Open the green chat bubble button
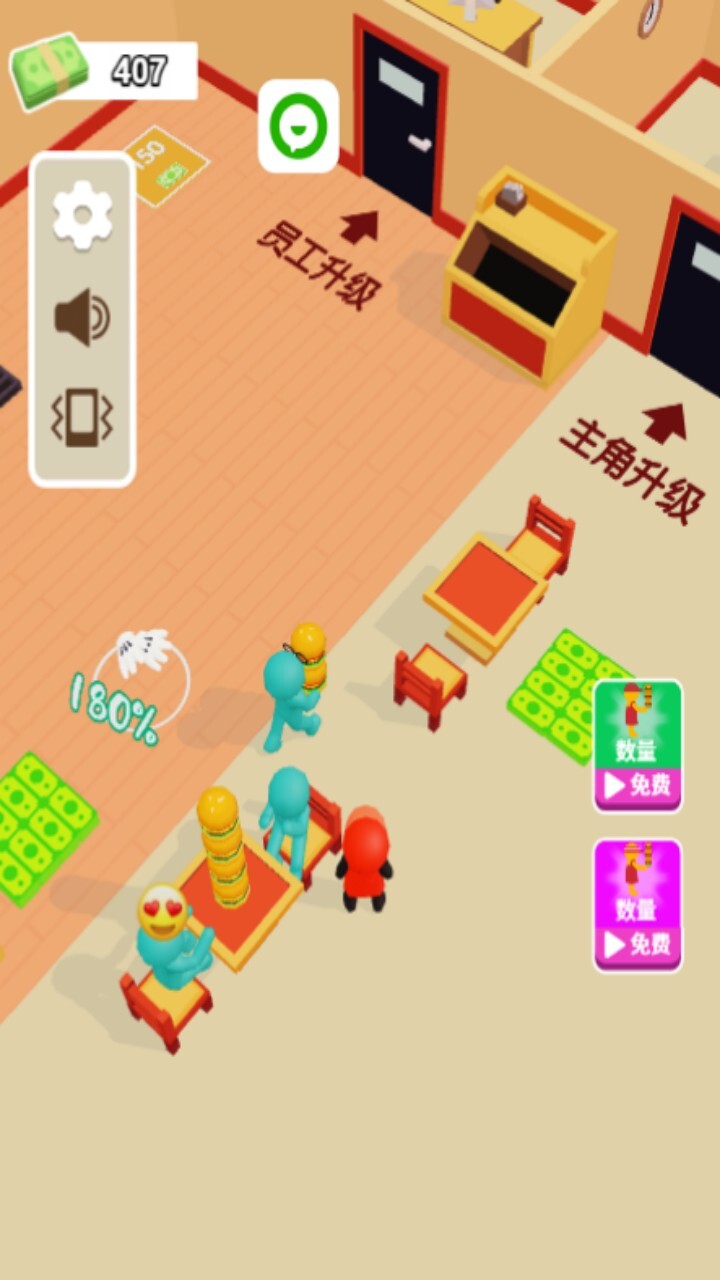720x1280 pixels. (x=298, y=126)
